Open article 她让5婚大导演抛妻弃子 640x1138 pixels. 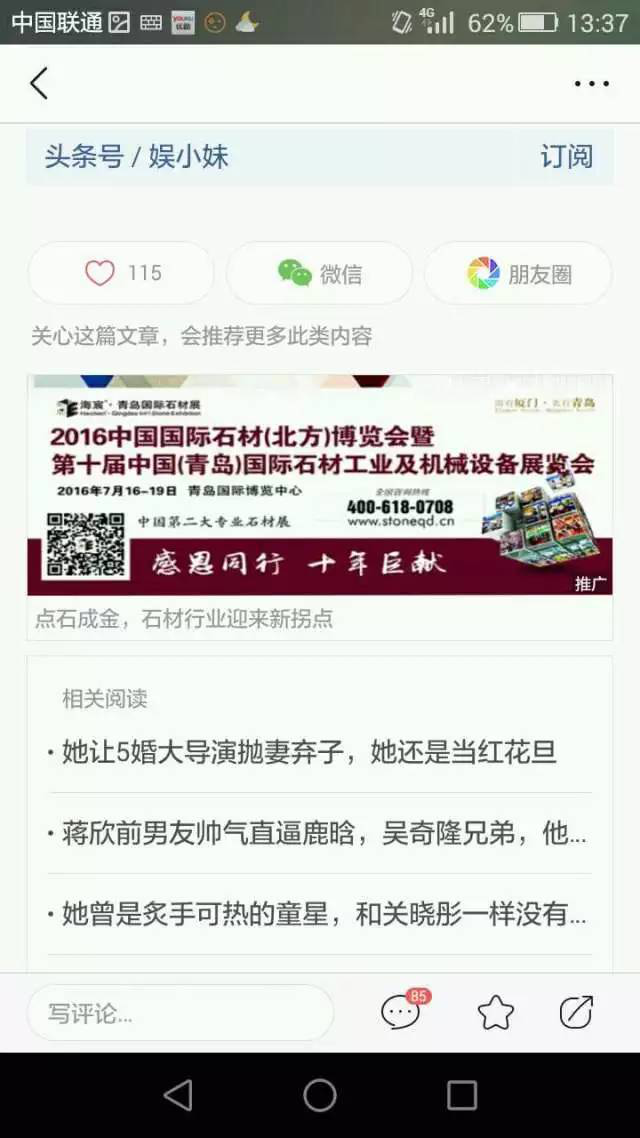pyautogui.click(x=308, y=752)
